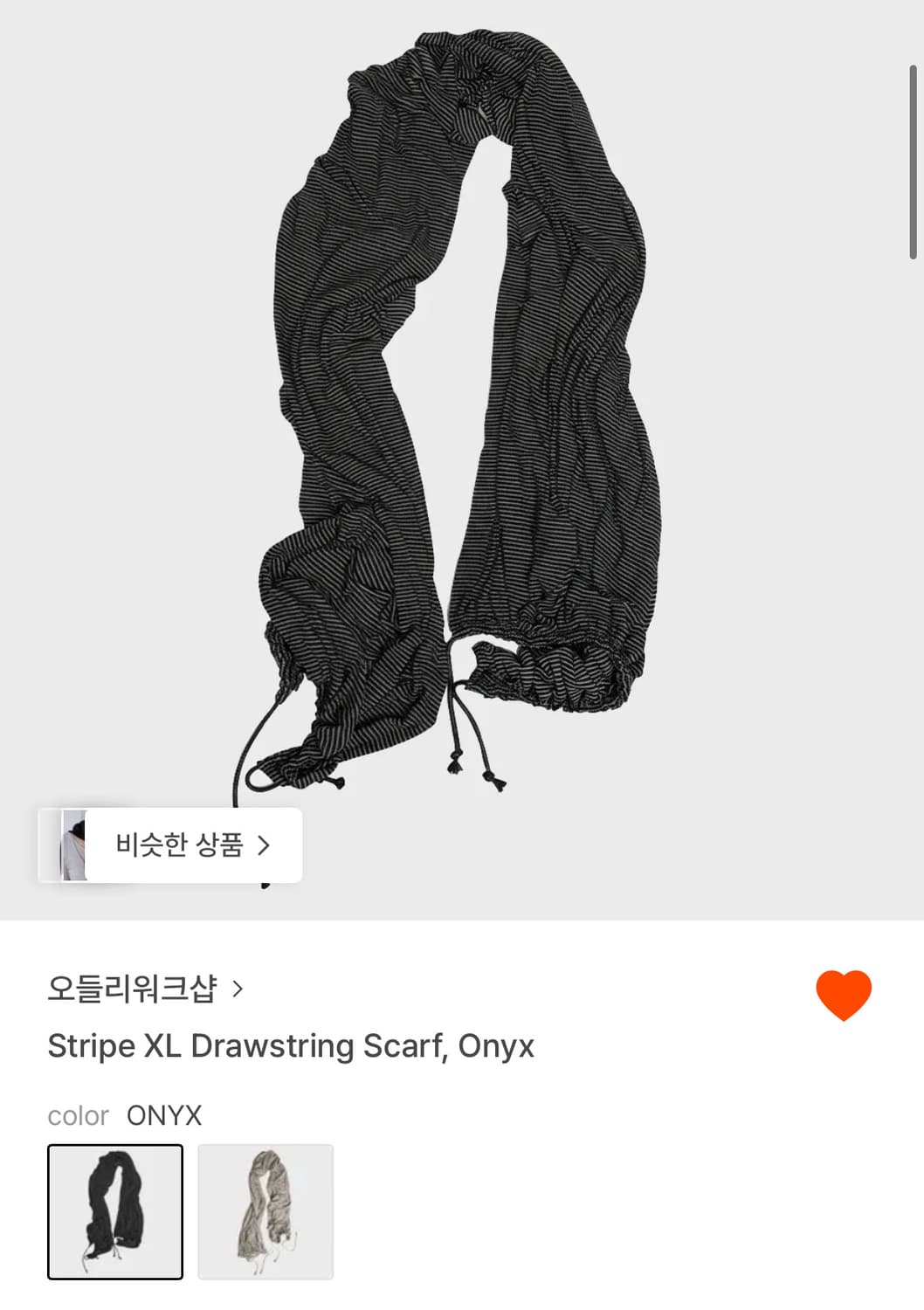Screen dimensions: 924x1310
Task: Tap the right-pointing chevron icon after the shop name
Action: [235, 987]
